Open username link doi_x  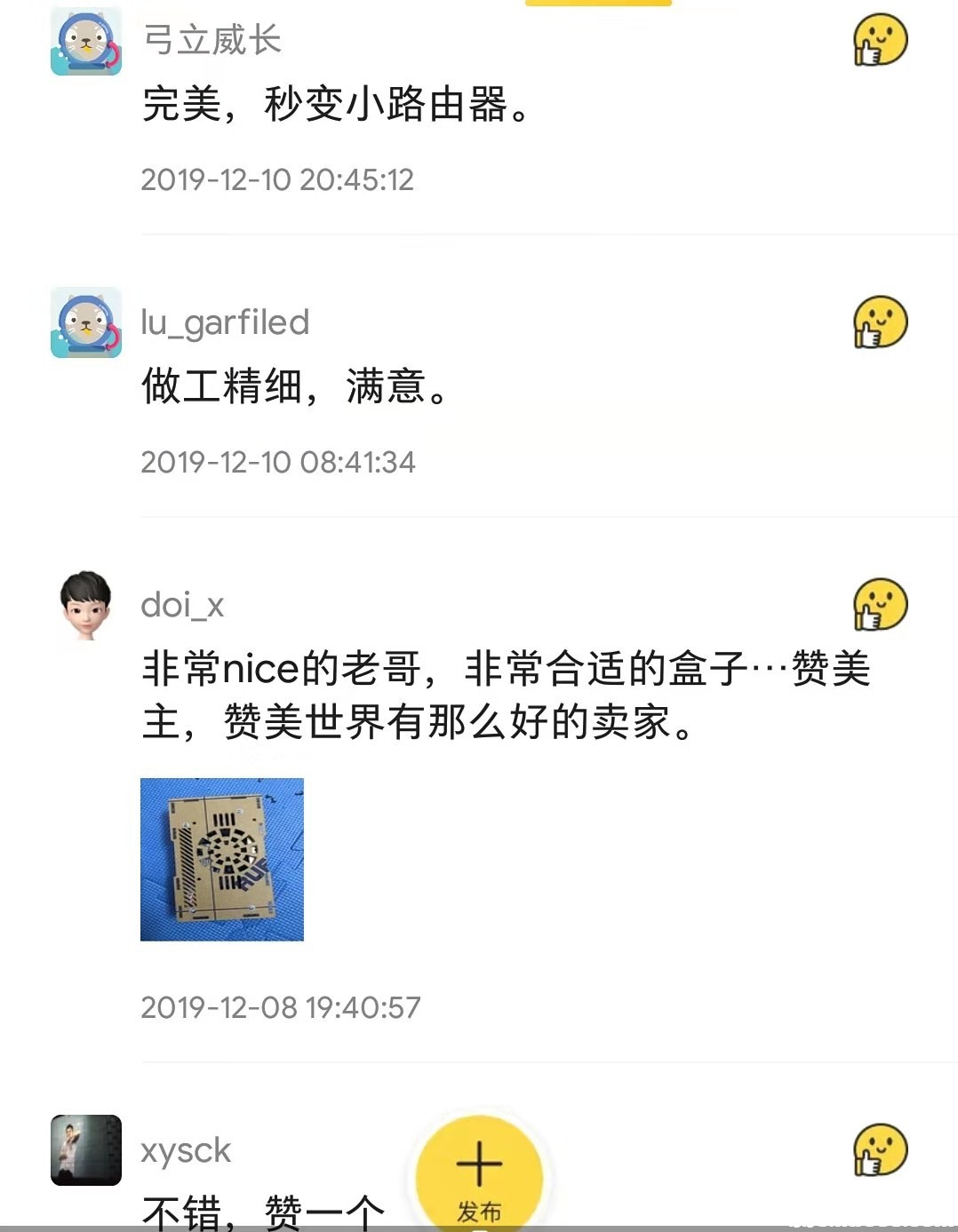point(183,605)
